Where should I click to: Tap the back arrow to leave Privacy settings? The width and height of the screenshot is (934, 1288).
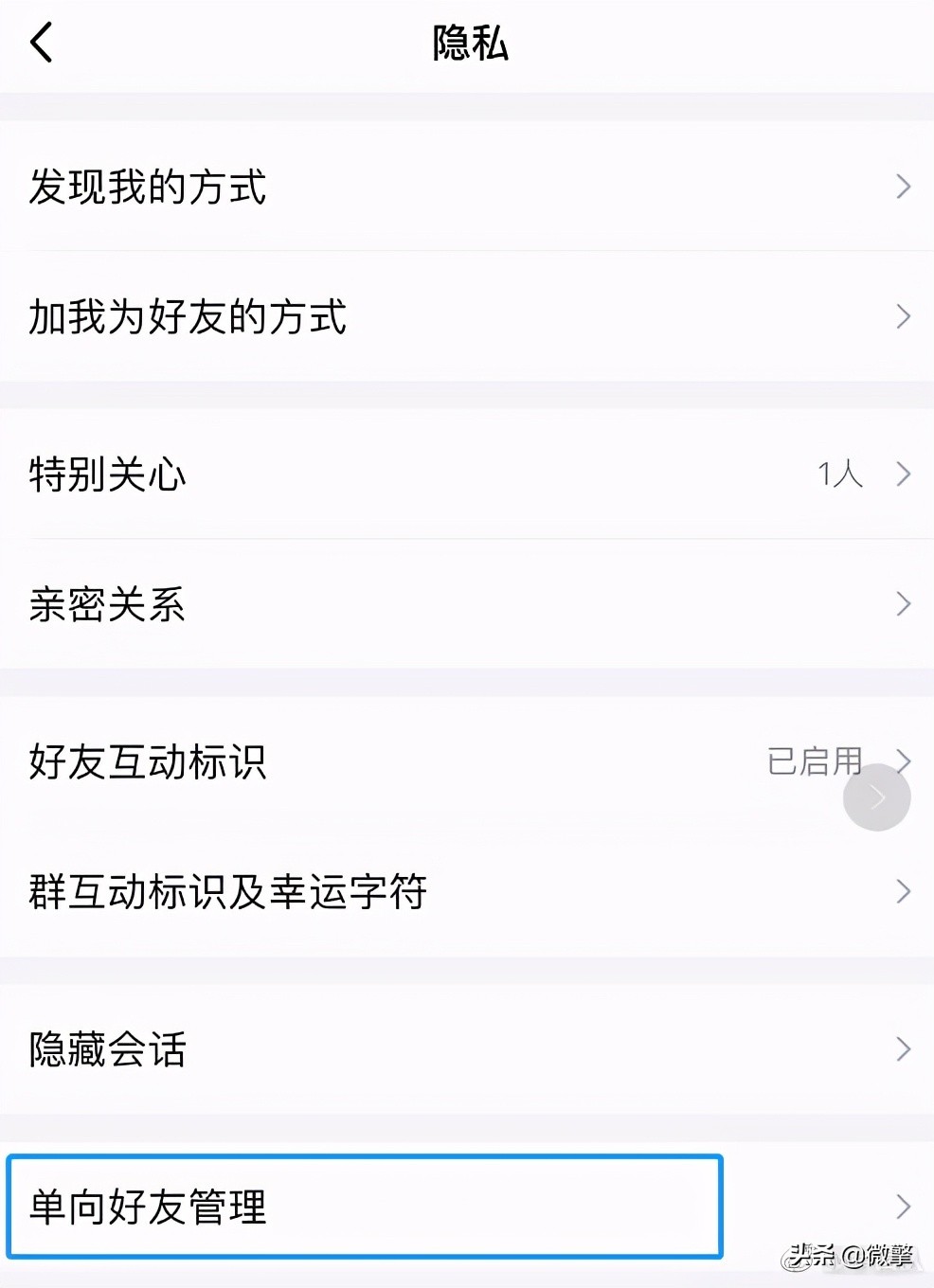pyautogui.click(x=40, y=43)
